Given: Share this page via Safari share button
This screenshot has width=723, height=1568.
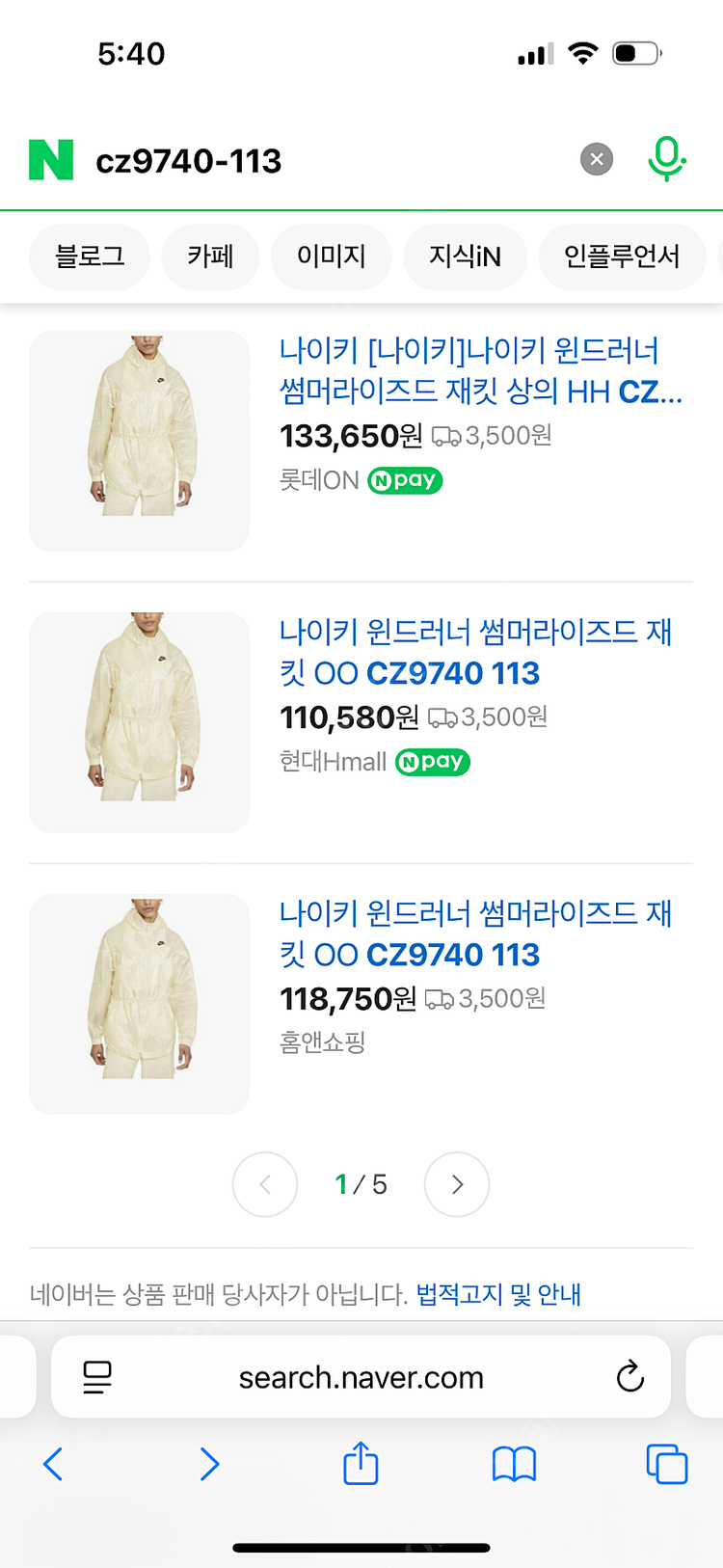Looking at the screenshot, I should [x=361, y=1463].
